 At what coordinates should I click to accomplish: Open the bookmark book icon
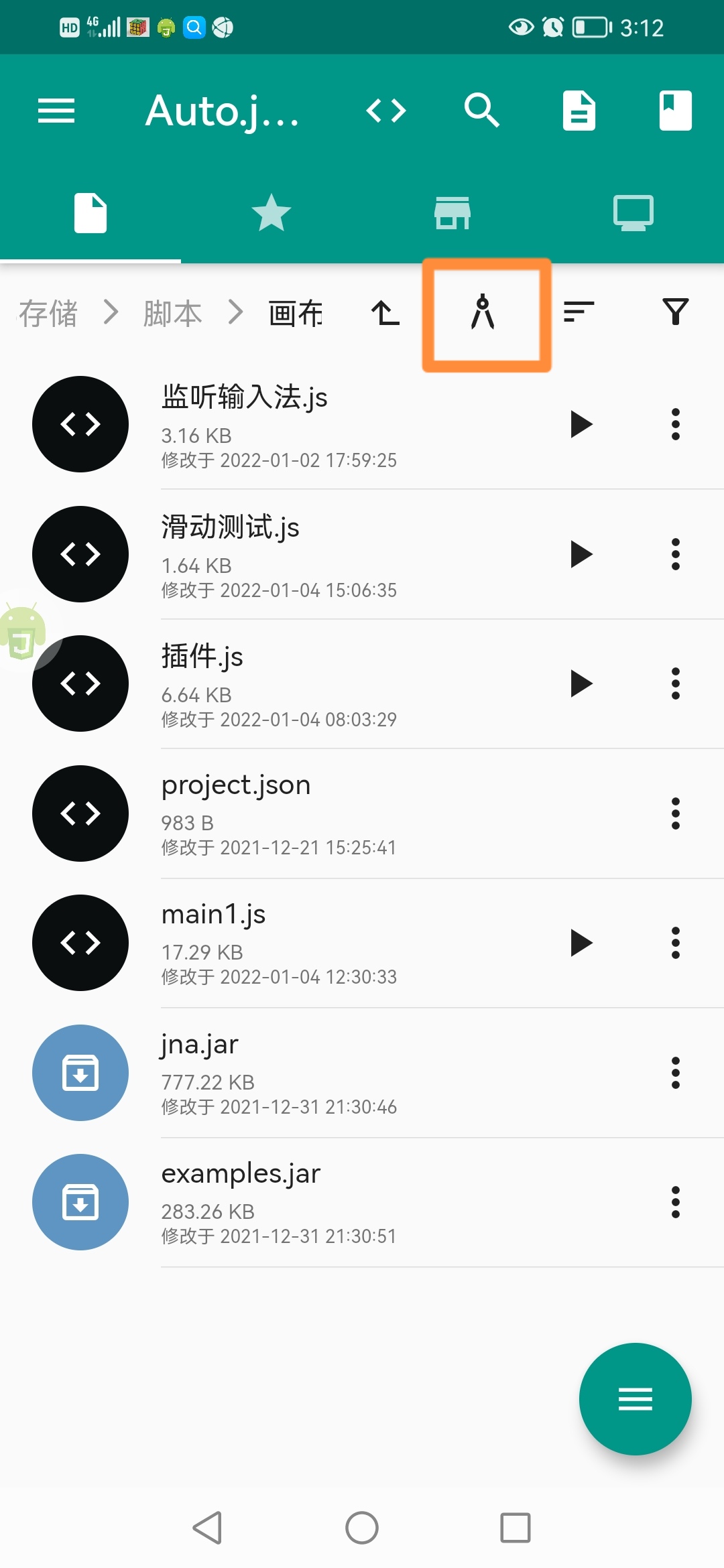point(675,111)
